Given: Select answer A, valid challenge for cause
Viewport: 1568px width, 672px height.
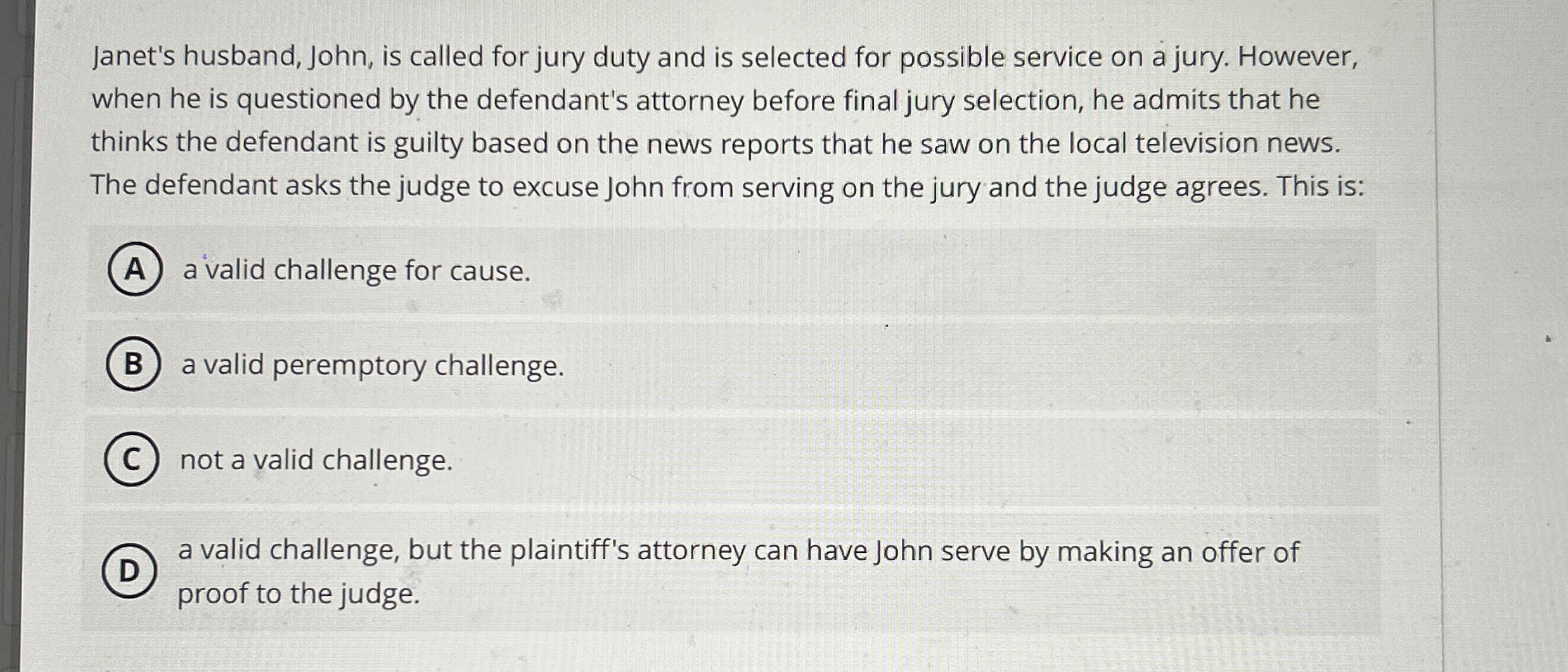Looking at the screenshot, I should [x=135, y=269].
